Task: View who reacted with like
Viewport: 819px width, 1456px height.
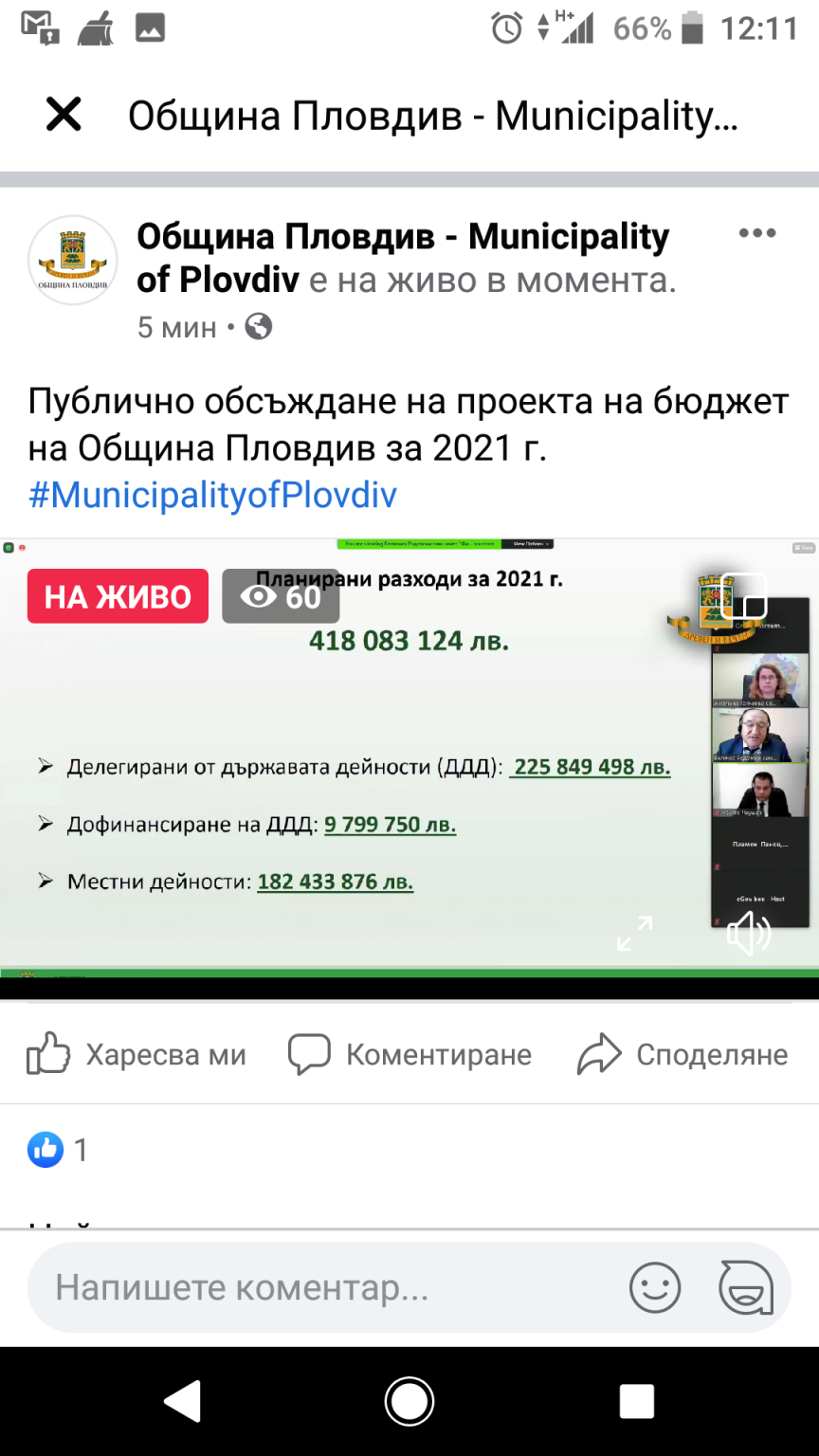Action: pos(57,1150)
